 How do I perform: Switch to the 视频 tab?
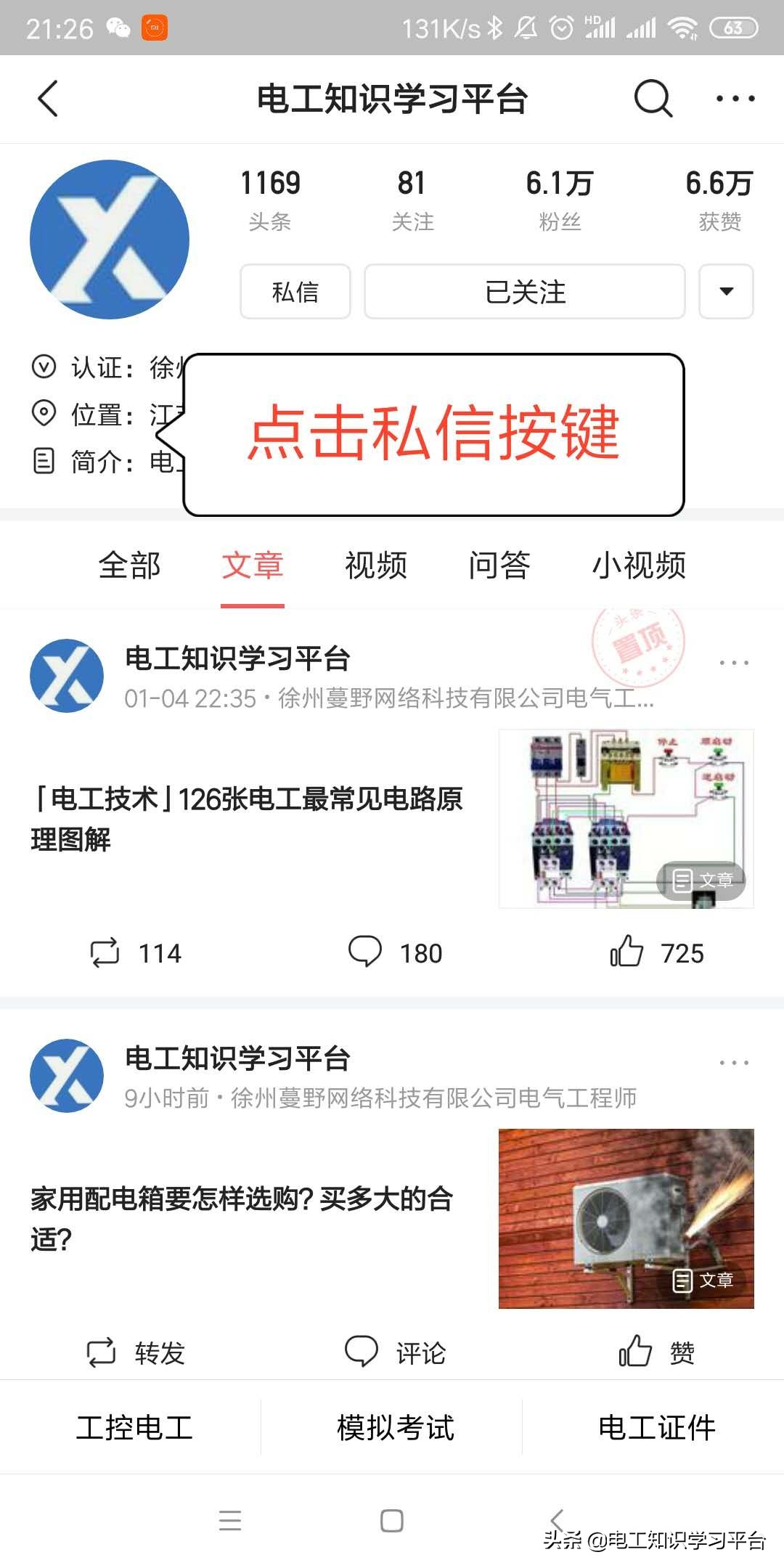377,566
